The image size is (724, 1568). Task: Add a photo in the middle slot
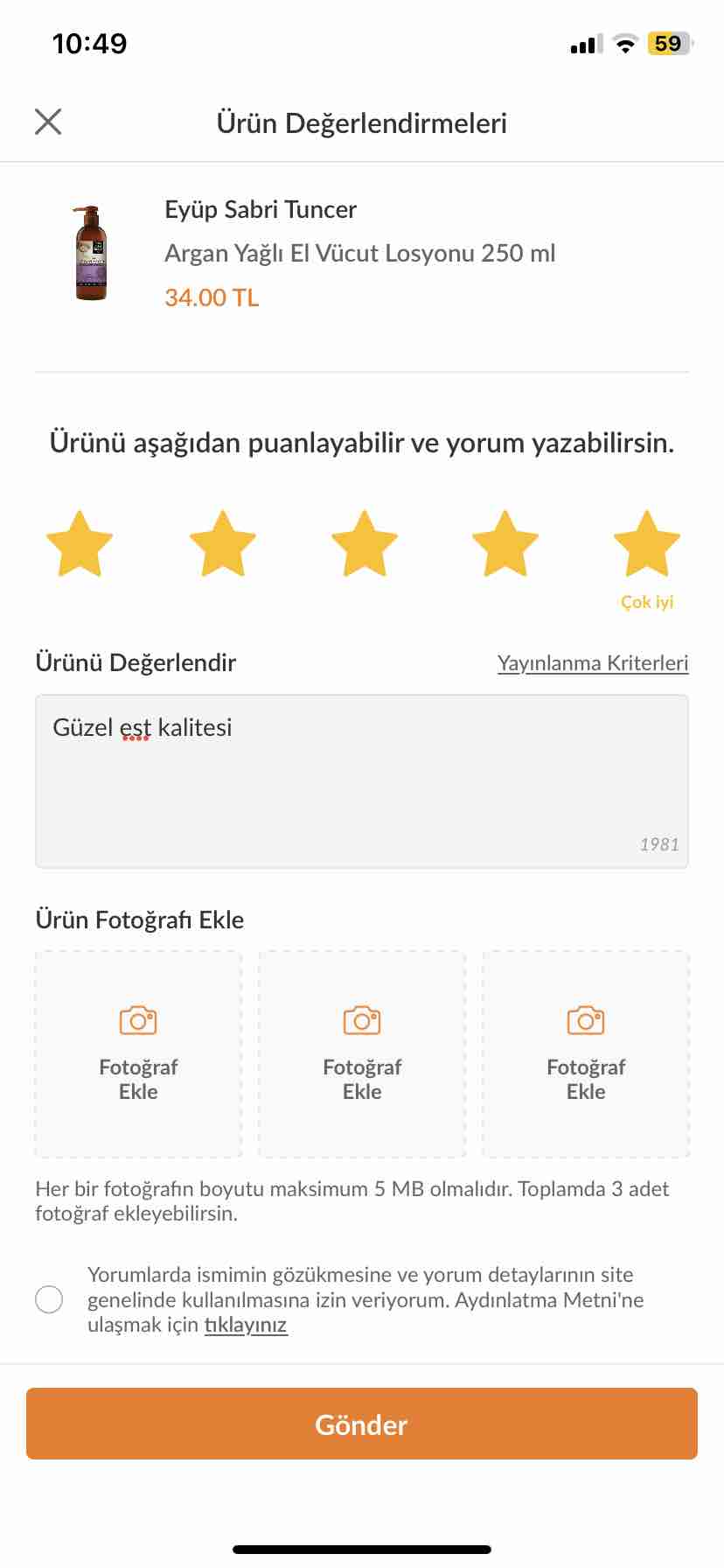pyautogui.click(x=362, y=1054)
